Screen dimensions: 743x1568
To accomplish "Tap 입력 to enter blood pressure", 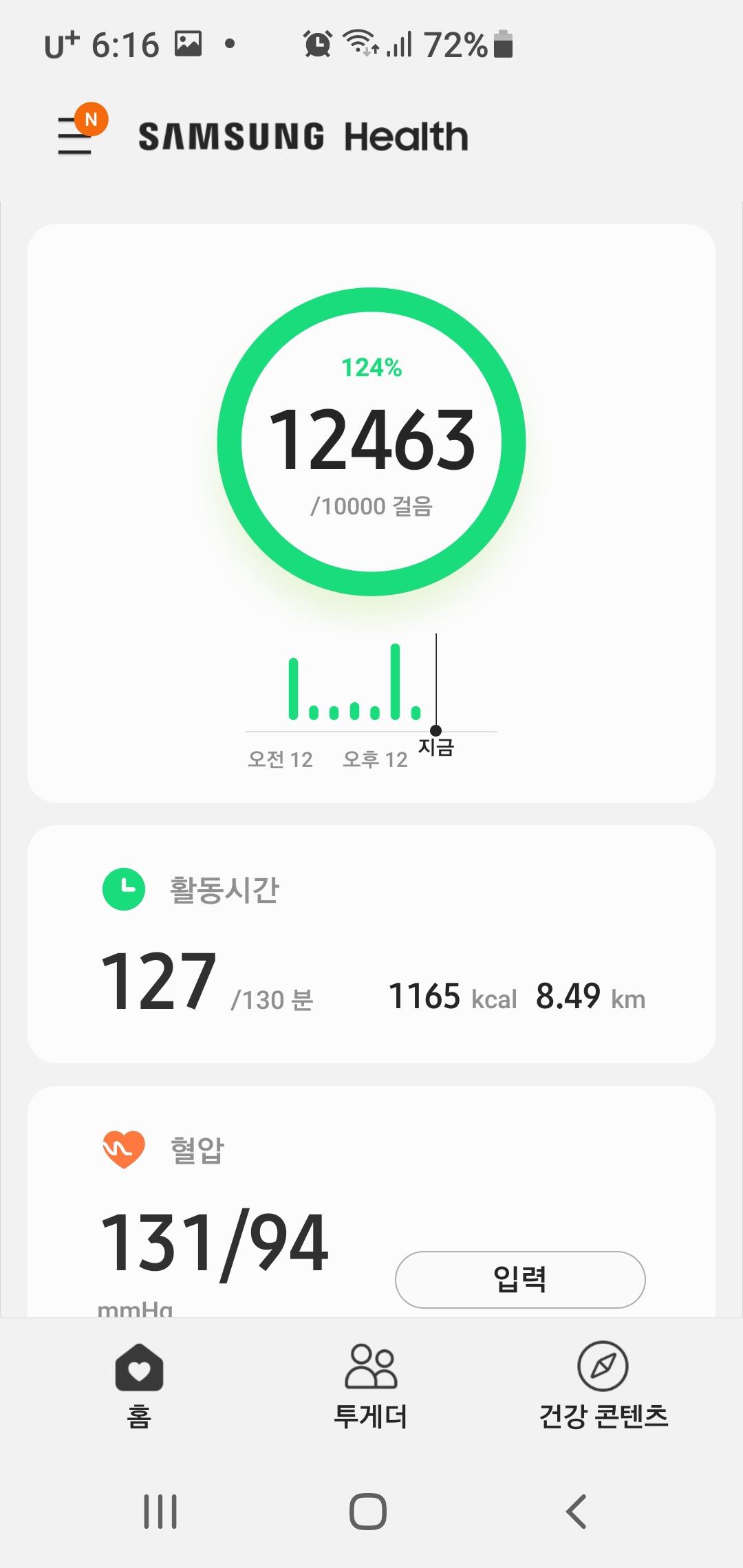I will (x=520, y=1279).
